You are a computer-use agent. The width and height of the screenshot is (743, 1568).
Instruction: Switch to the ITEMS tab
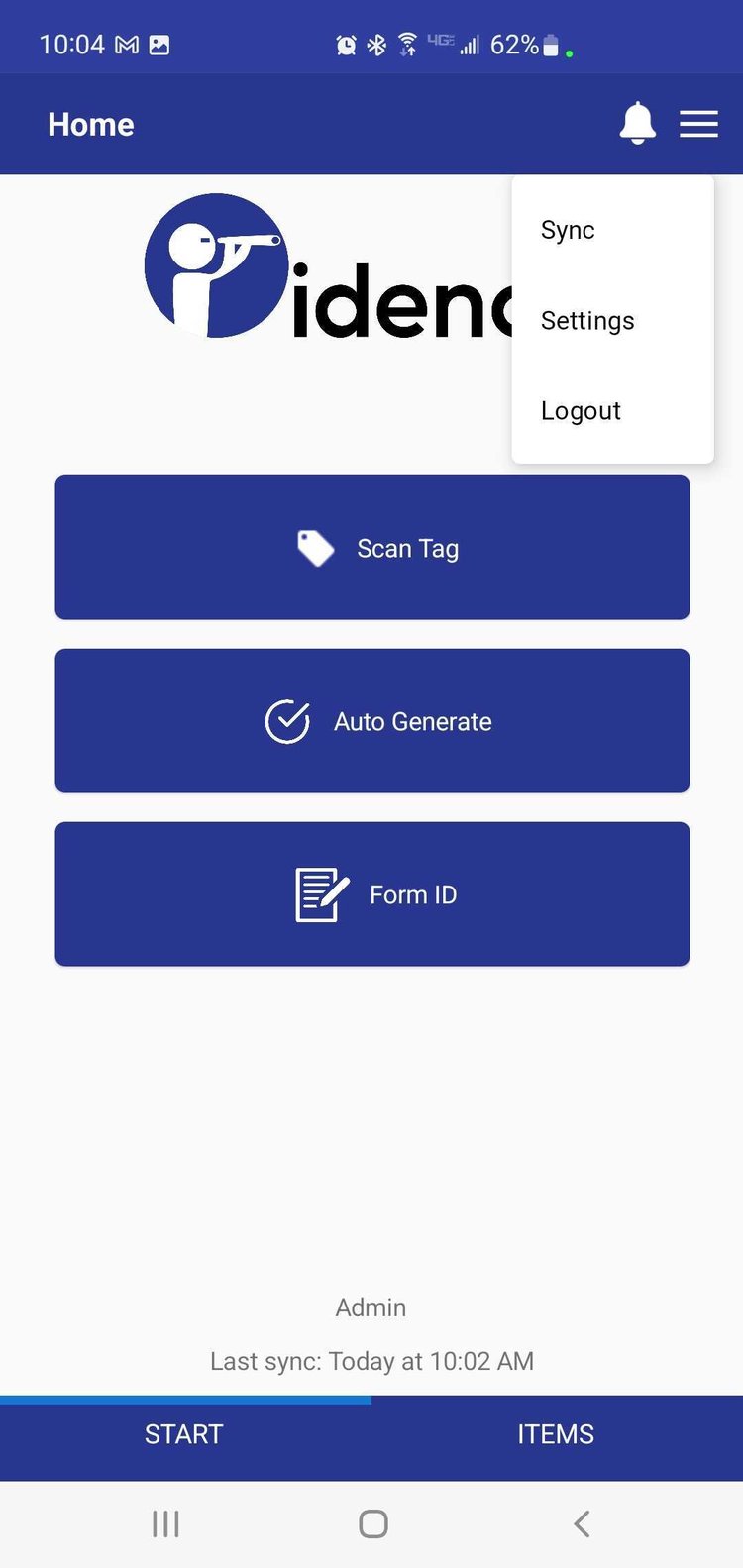click(x=556, y=1433)
